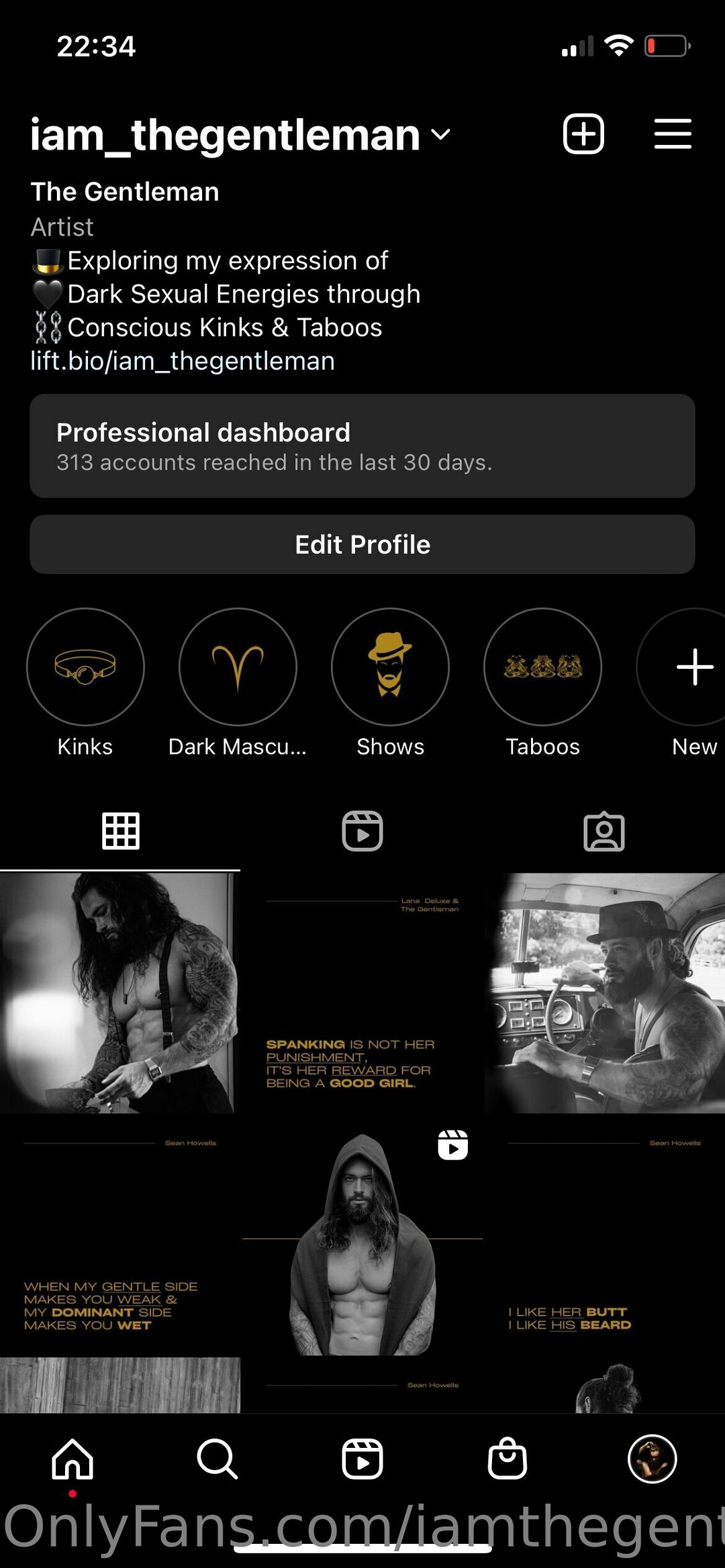
Task: Open the Dark Mascu... story highlight
Action: [x=238, y=667]
